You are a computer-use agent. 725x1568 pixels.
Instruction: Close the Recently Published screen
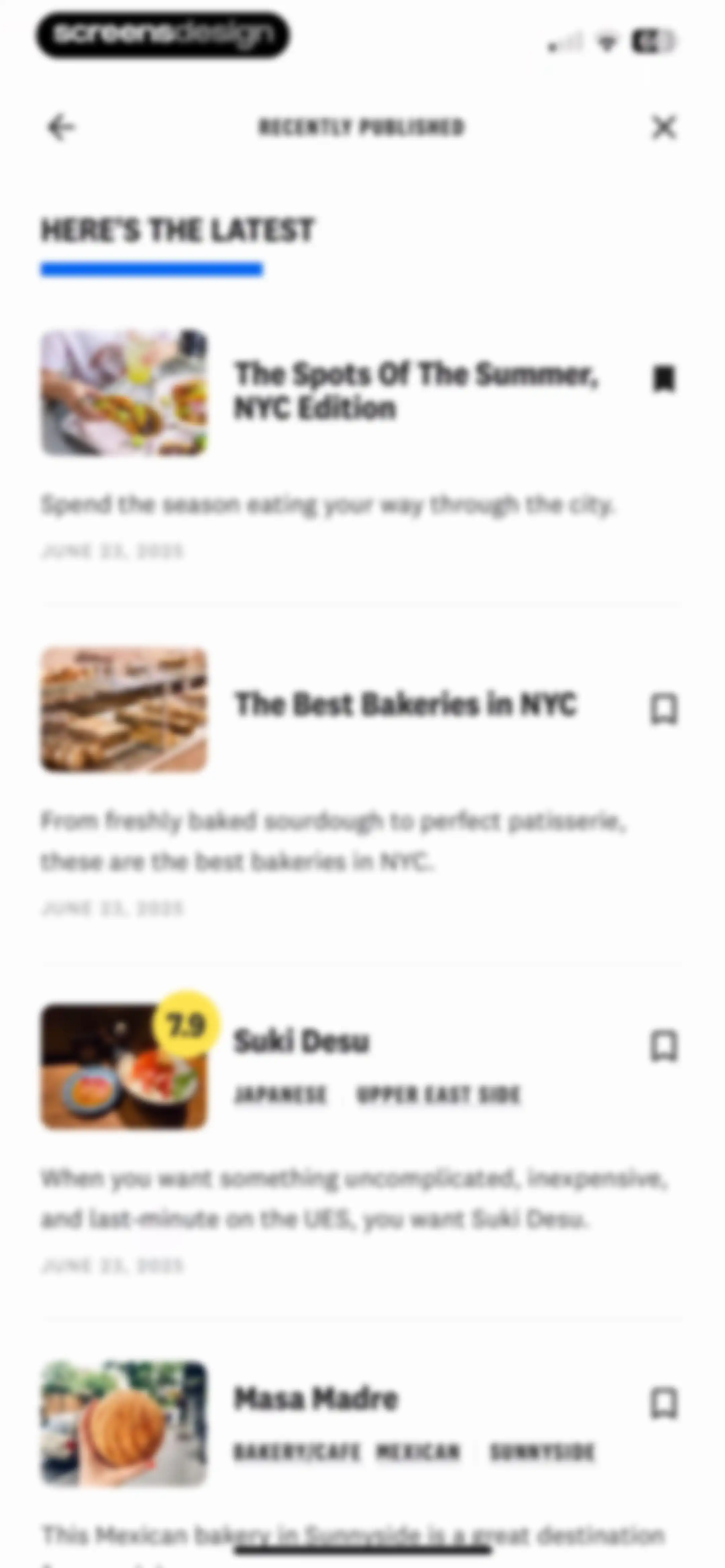click(x=664, y=128)
